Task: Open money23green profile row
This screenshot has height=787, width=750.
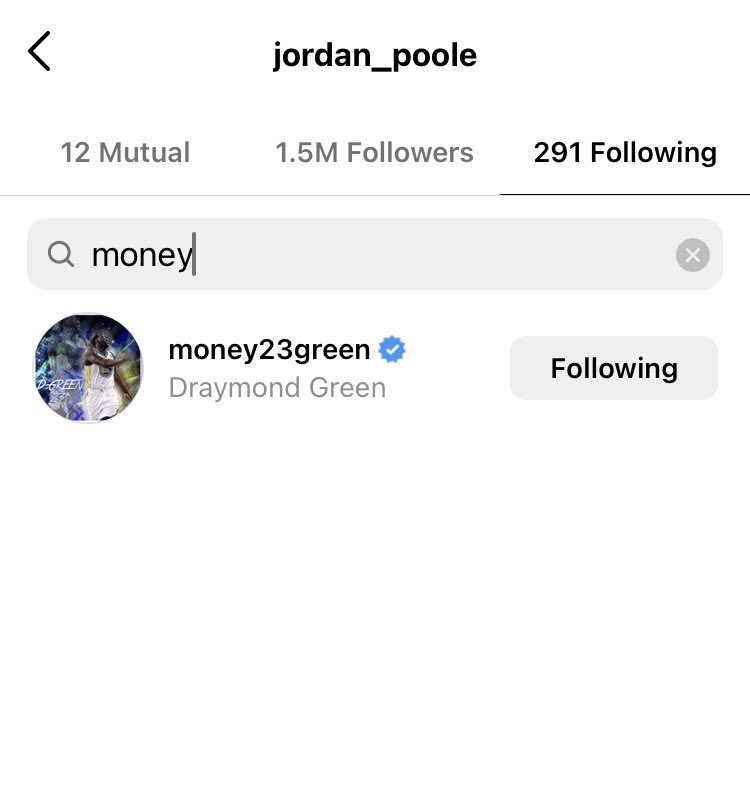Action: point(270,368)
